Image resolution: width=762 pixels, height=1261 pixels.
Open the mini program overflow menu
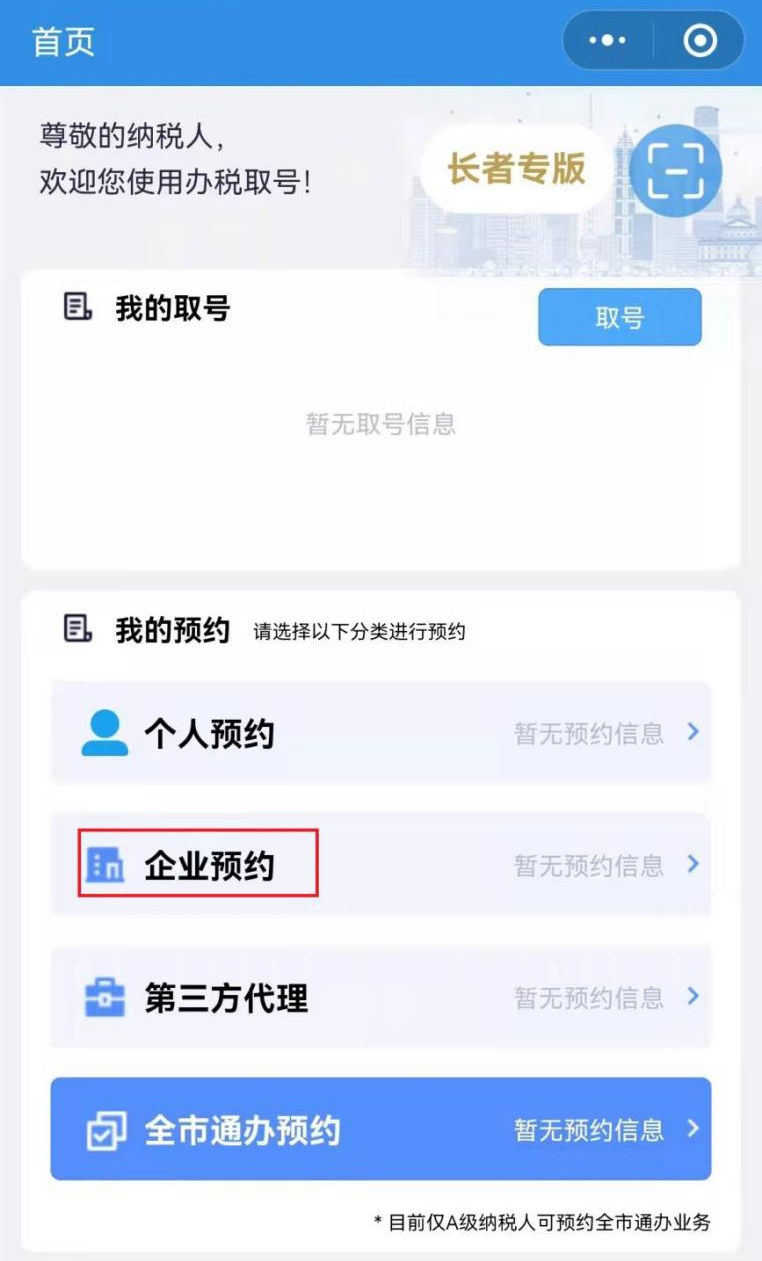coord(608,41)
